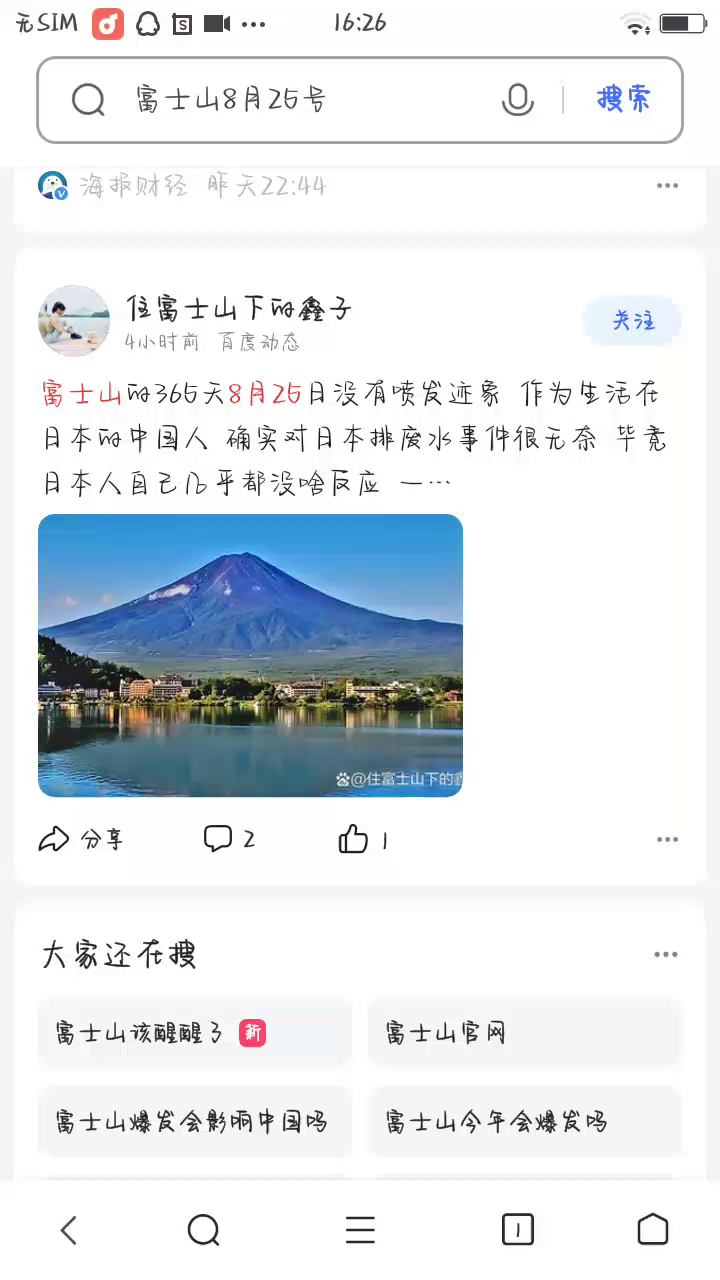720x1280 pixels.
Task: Open the profile avatar of 住富士山下的鑫子
Action: (74, 321)
